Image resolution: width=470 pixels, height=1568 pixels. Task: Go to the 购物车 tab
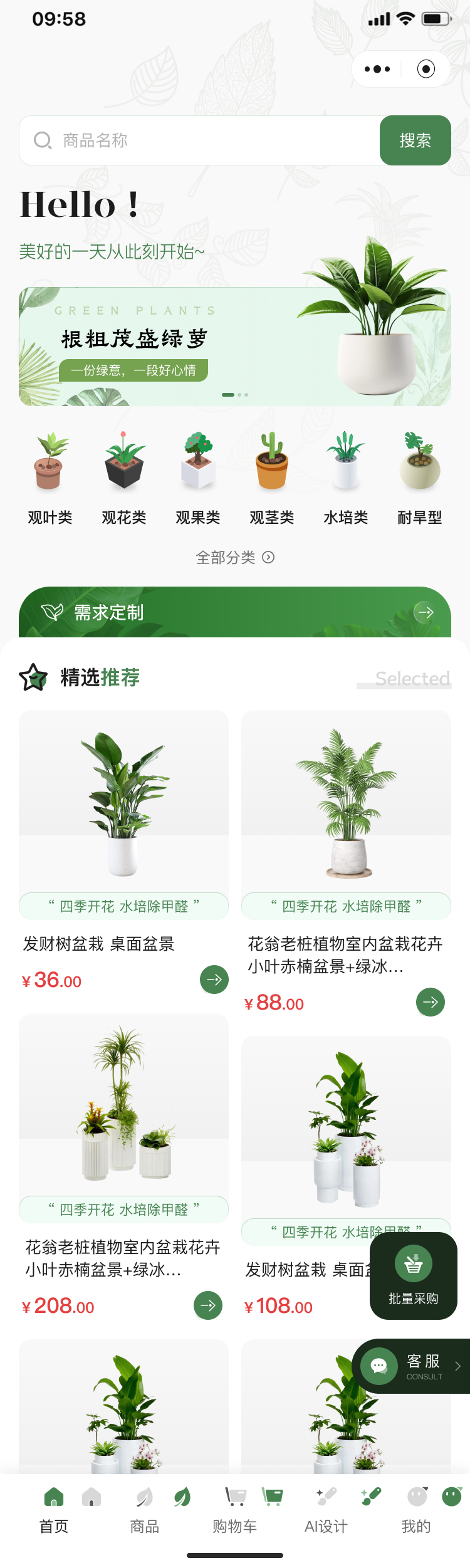point(235,1510)
